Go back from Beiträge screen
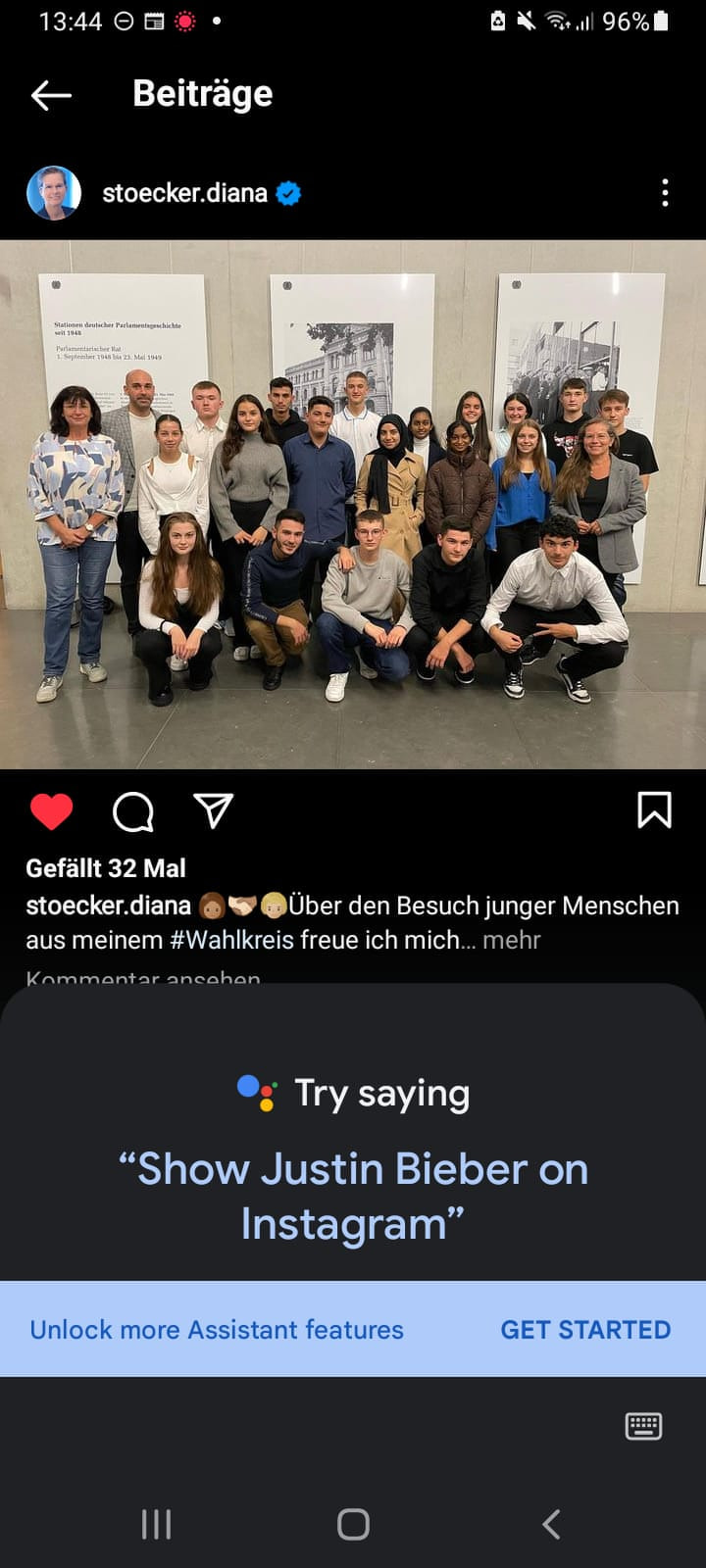Image resolution: width=706 pixels, height=1568 pixels. [x=51, y=95]
